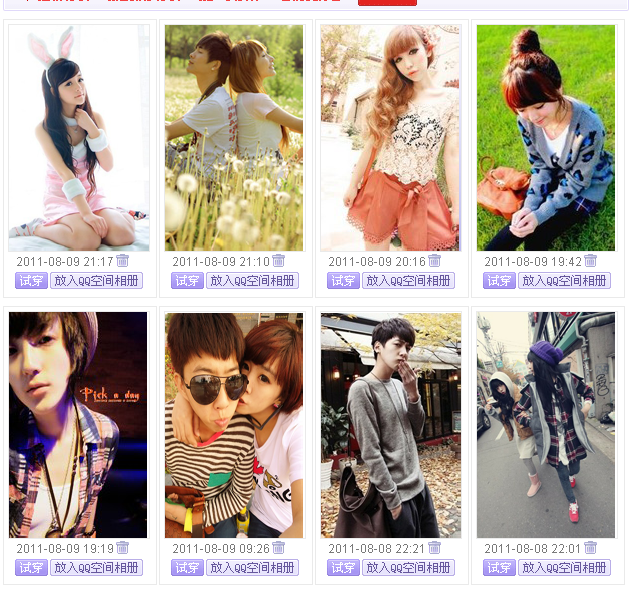Delete the photo dated 2011-08-09 19:42
The height and width of the screenshot is (593, 630).
click(590, 261)
